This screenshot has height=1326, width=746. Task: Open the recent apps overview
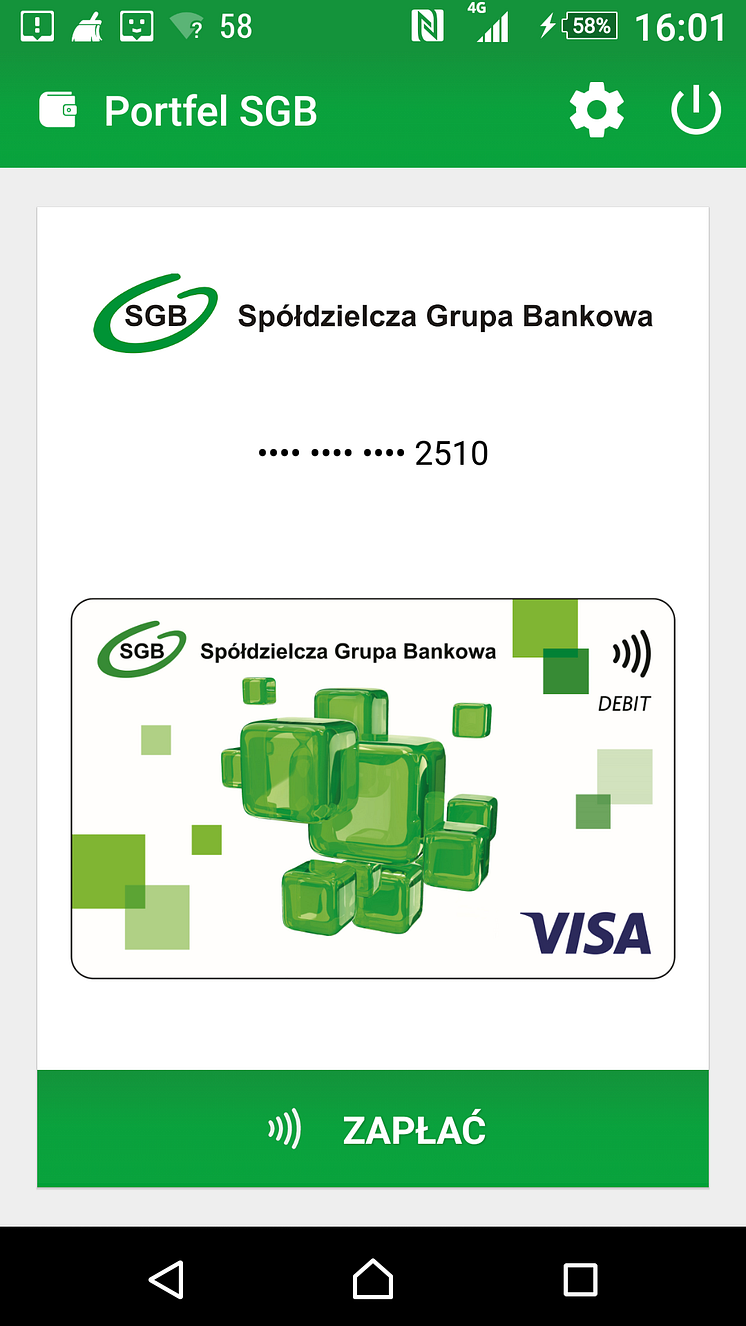(x=580, y=1278)
